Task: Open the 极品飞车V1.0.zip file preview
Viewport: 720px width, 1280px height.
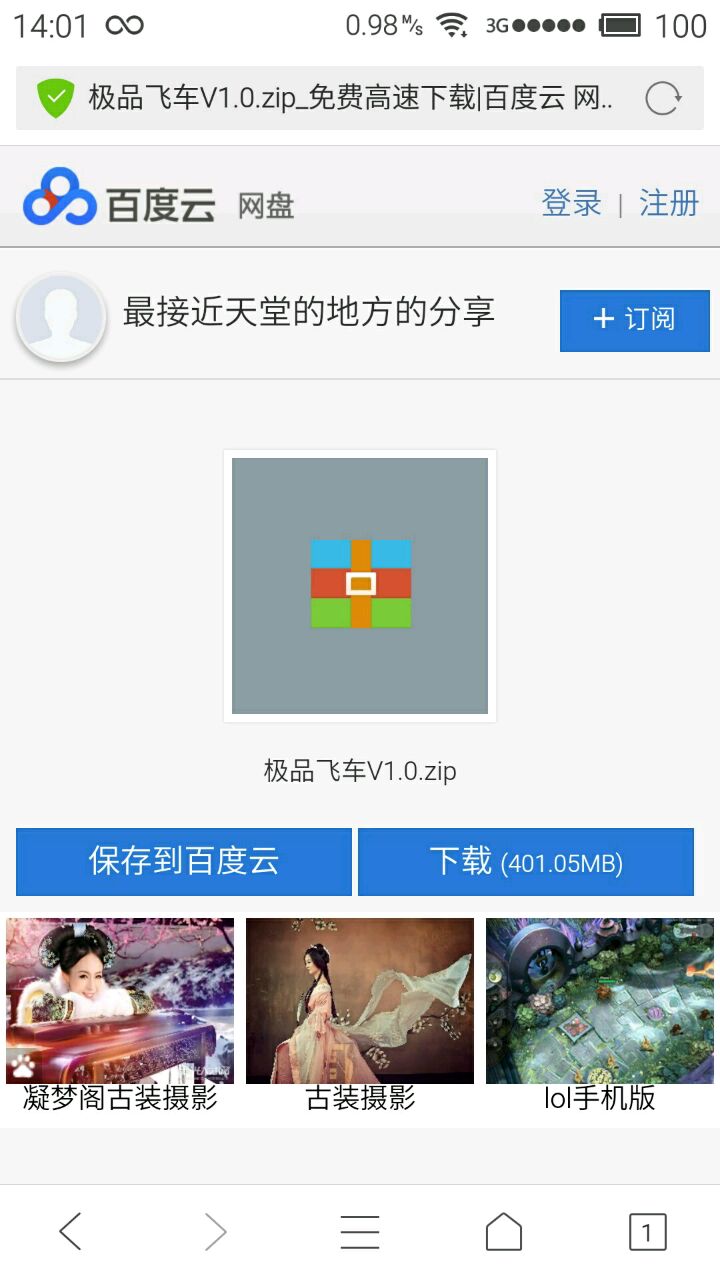Action: [x=360, y=586]
